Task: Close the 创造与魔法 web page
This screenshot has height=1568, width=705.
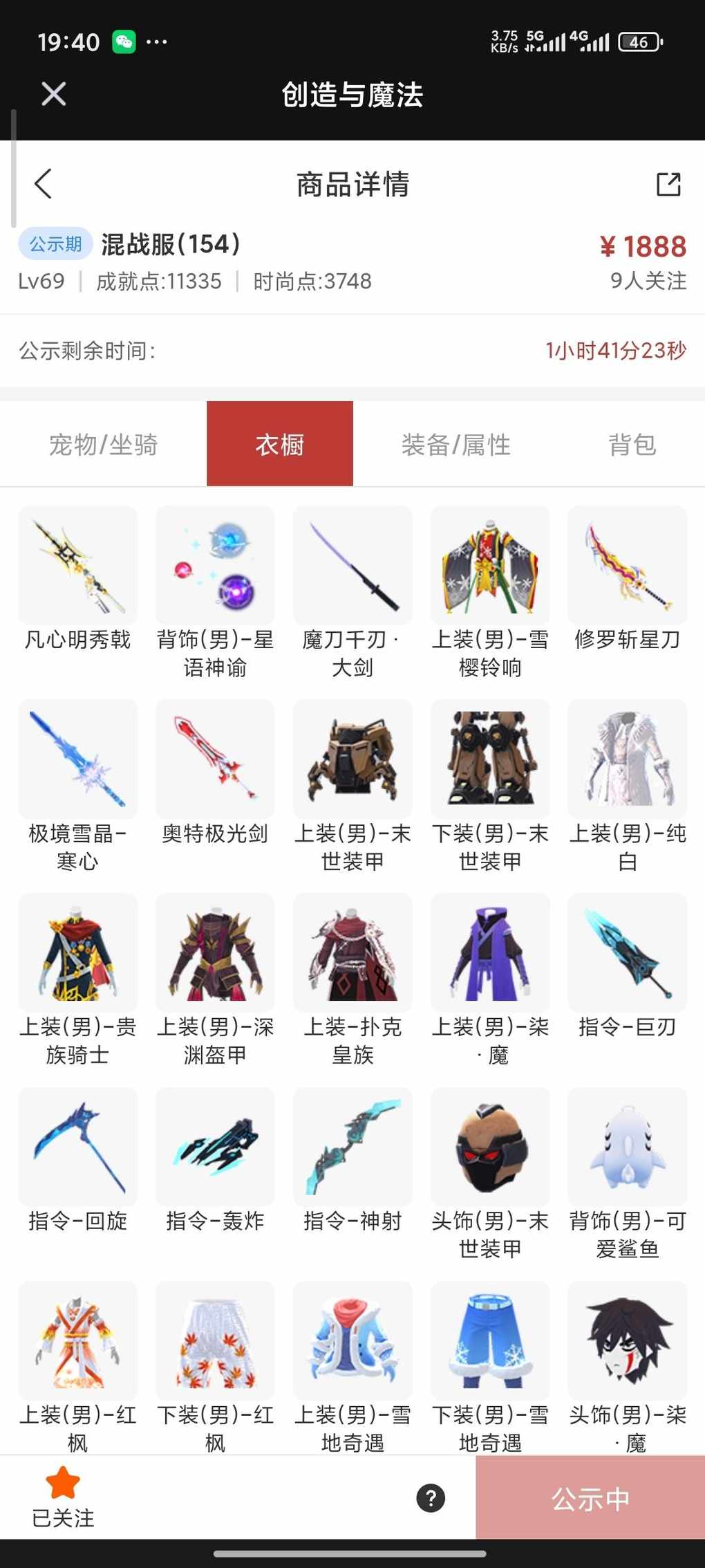Action: [53, 94]
